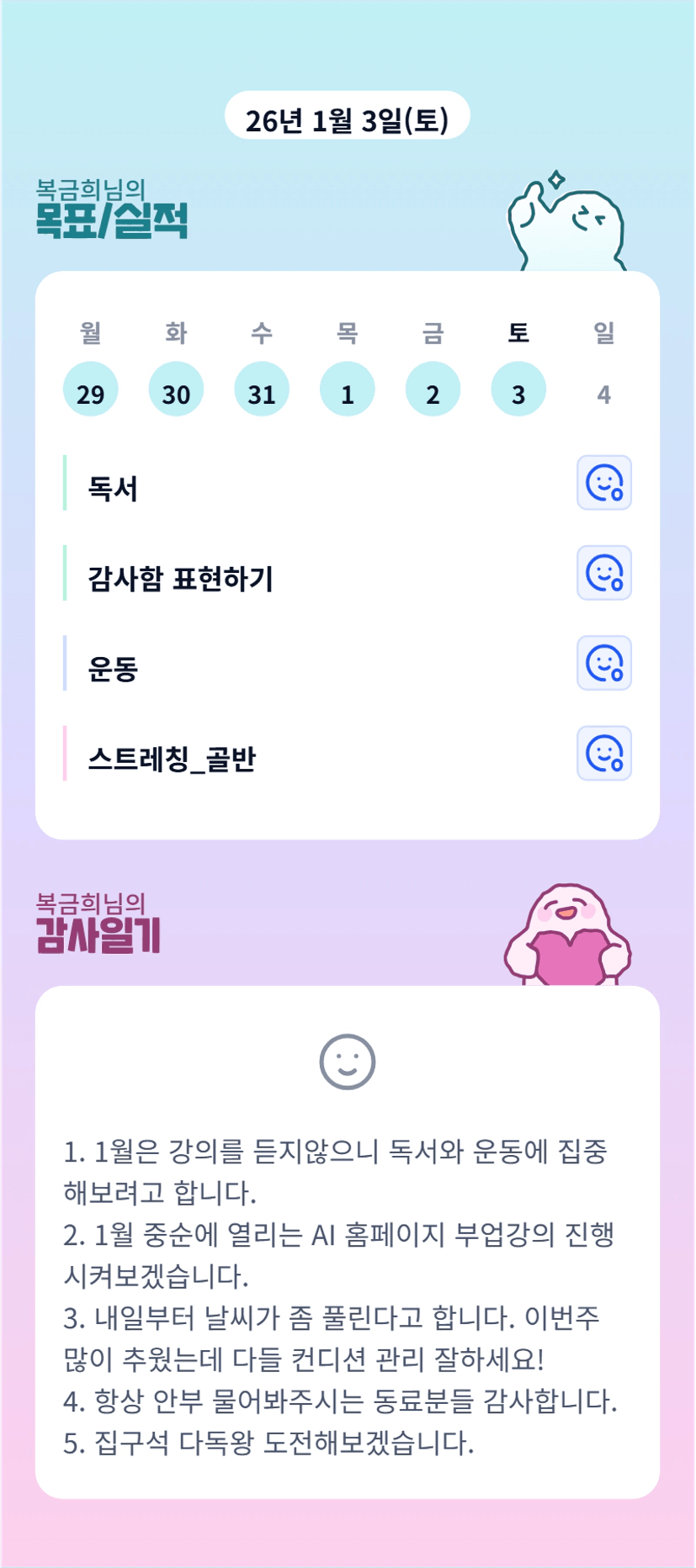The image size is (696, 1568).
Task: Tap the smiley face above the gratitude diary
Action: tap(347, 1062)
